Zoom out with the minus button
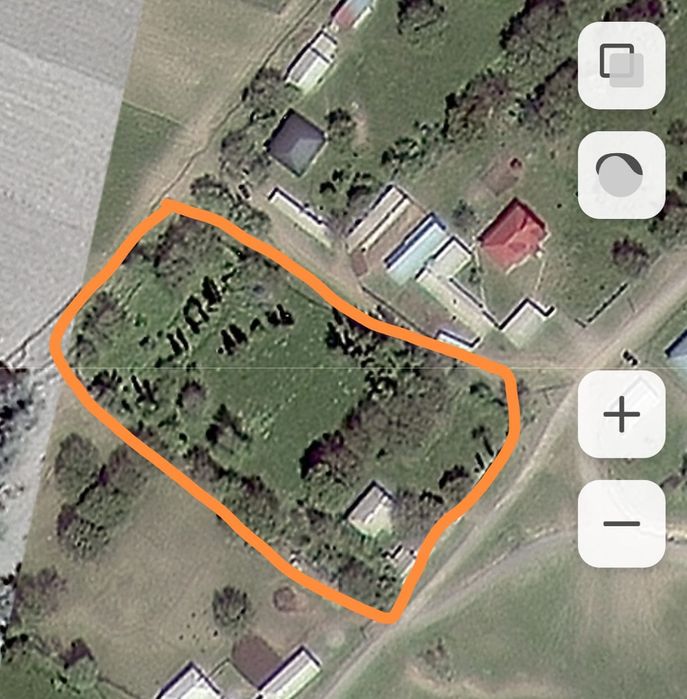The width and height of the screenshot is (687, 699). point(621,524)
